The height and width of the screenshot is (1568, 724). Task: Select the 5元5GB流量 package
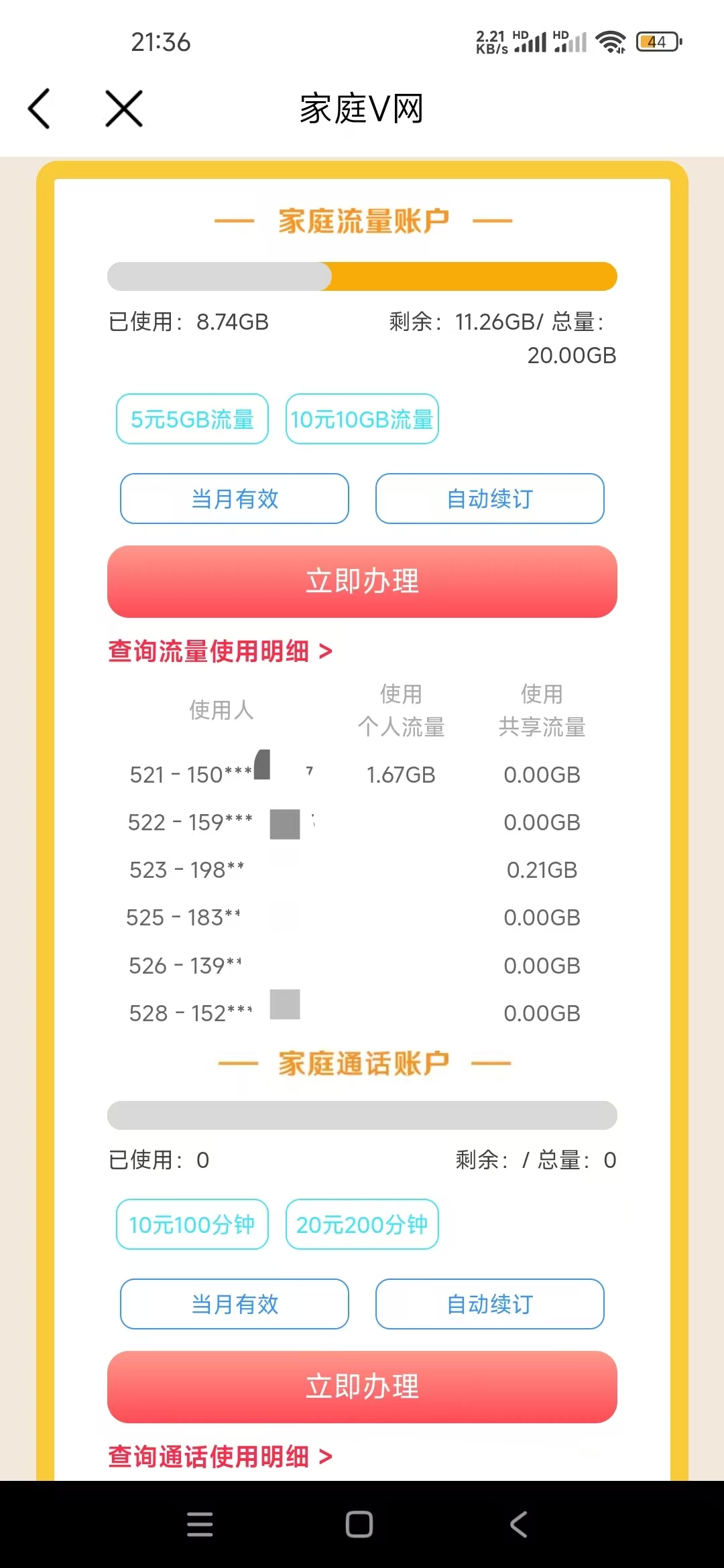pos(192,419)
